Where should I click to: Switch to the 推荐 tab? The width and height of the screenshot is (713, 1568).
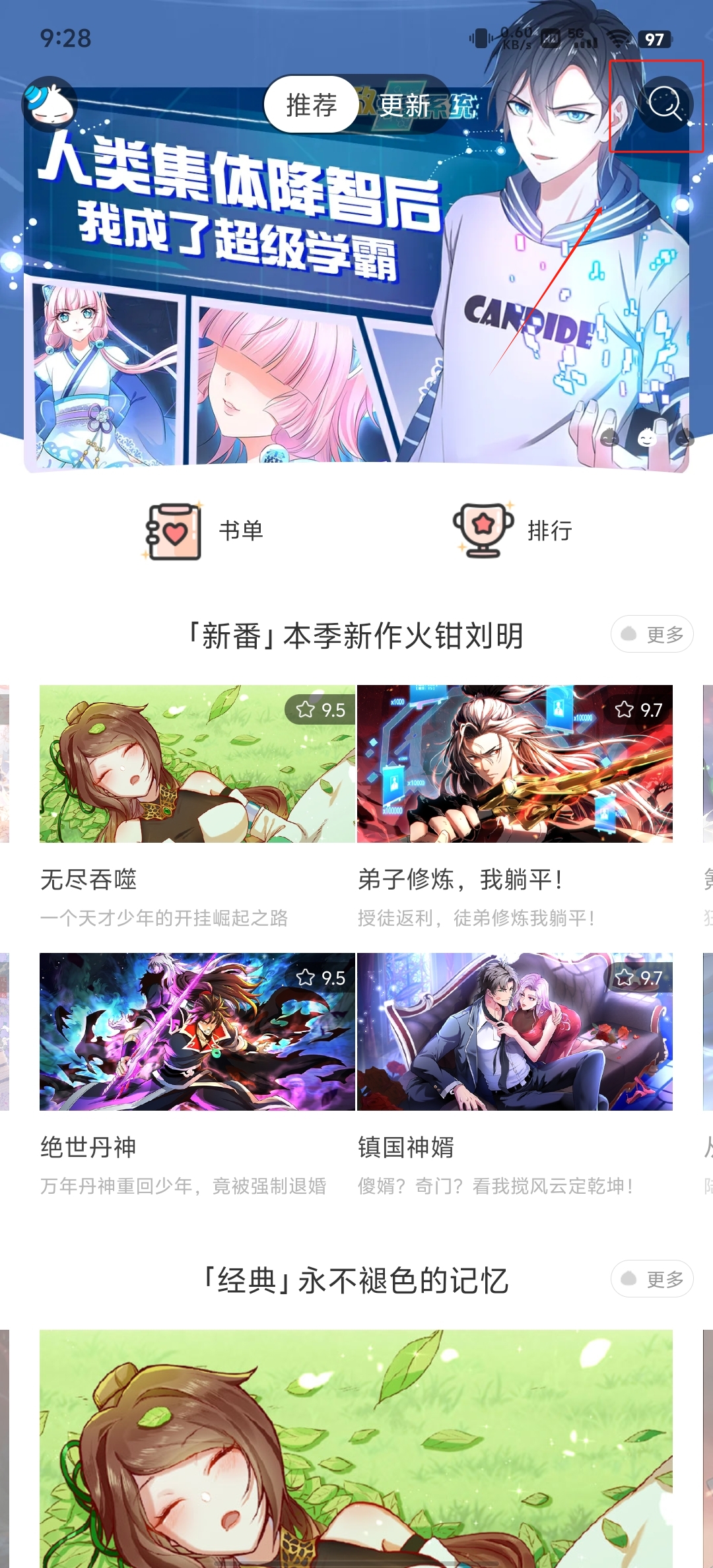pyautogui.click(x=311, y=105)
